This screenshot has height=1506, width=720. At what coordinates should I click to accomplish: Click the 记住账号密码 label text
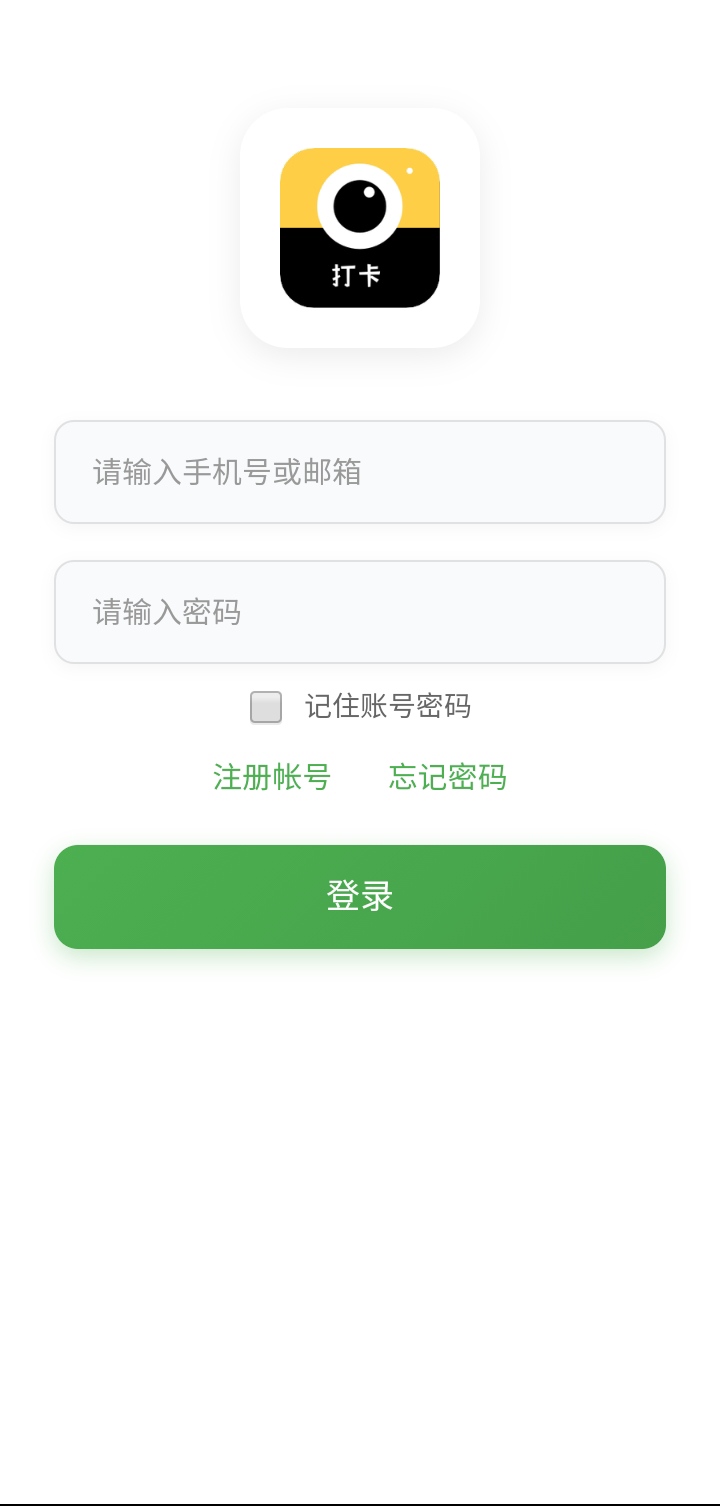click(390, 707)
